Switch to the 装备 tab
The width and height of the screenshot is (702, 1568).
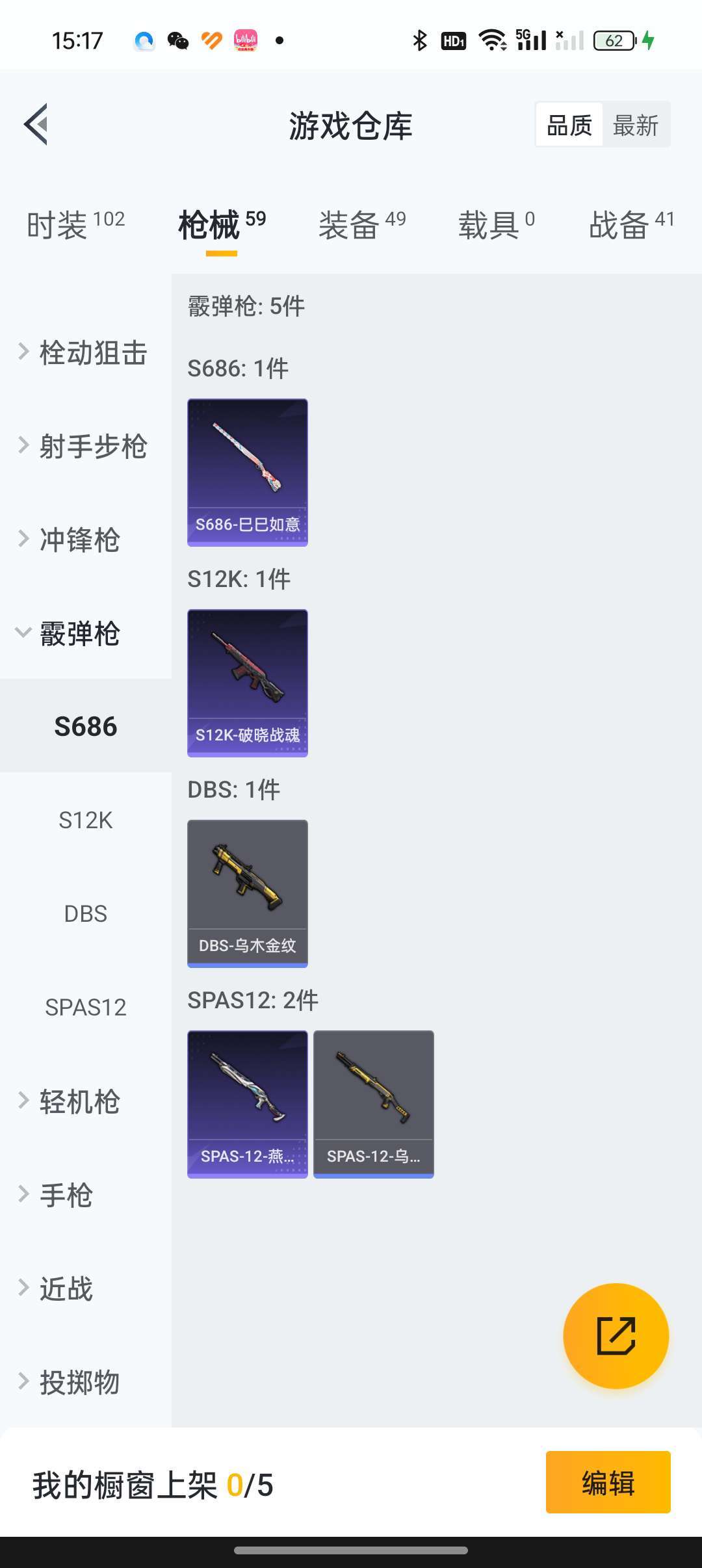tap(362, 225)
